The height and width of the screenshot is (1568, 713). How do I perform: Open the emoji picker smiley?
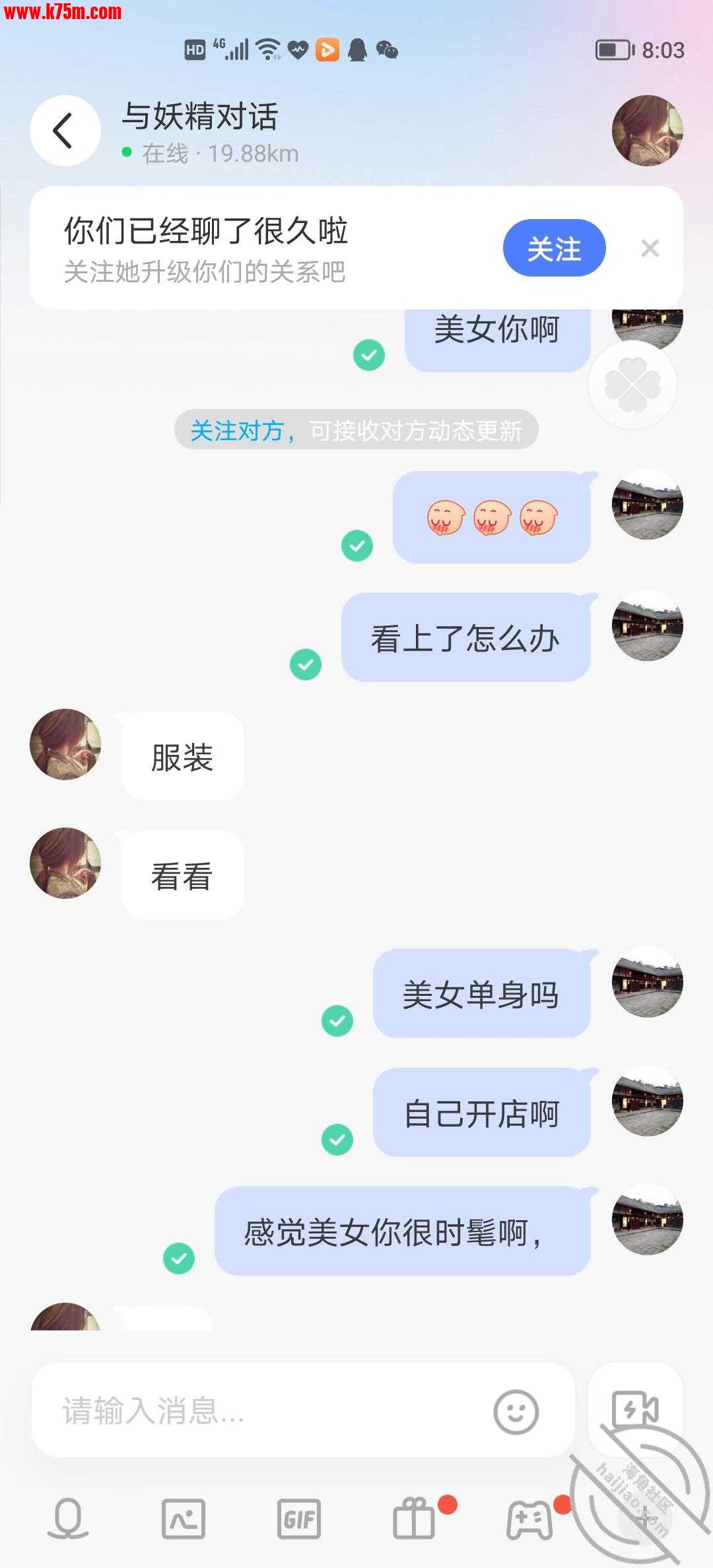coord(516,1412)
